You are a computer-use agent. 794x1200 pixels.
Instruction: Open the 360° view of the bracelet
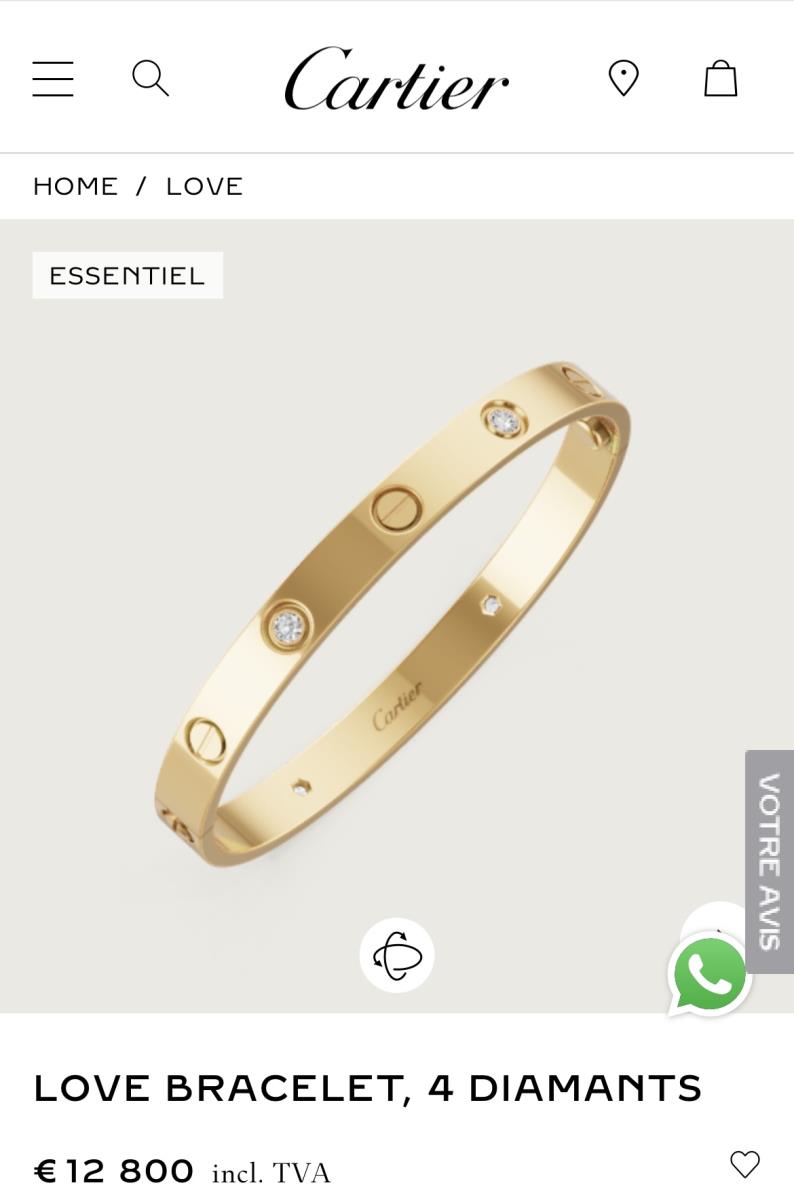397,955
